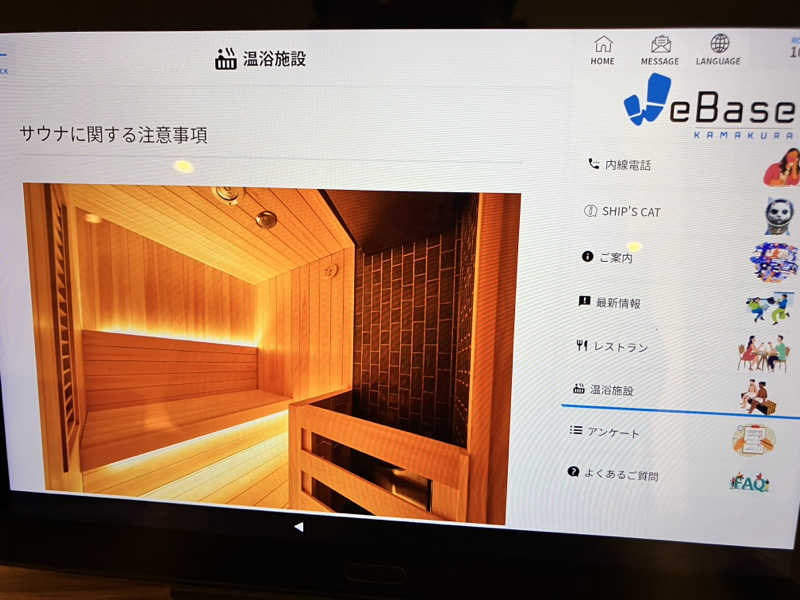Change the LANGUAGE setting
This screenshot has height=600, width=800.
pyautogui.click(x=718, y=50)
